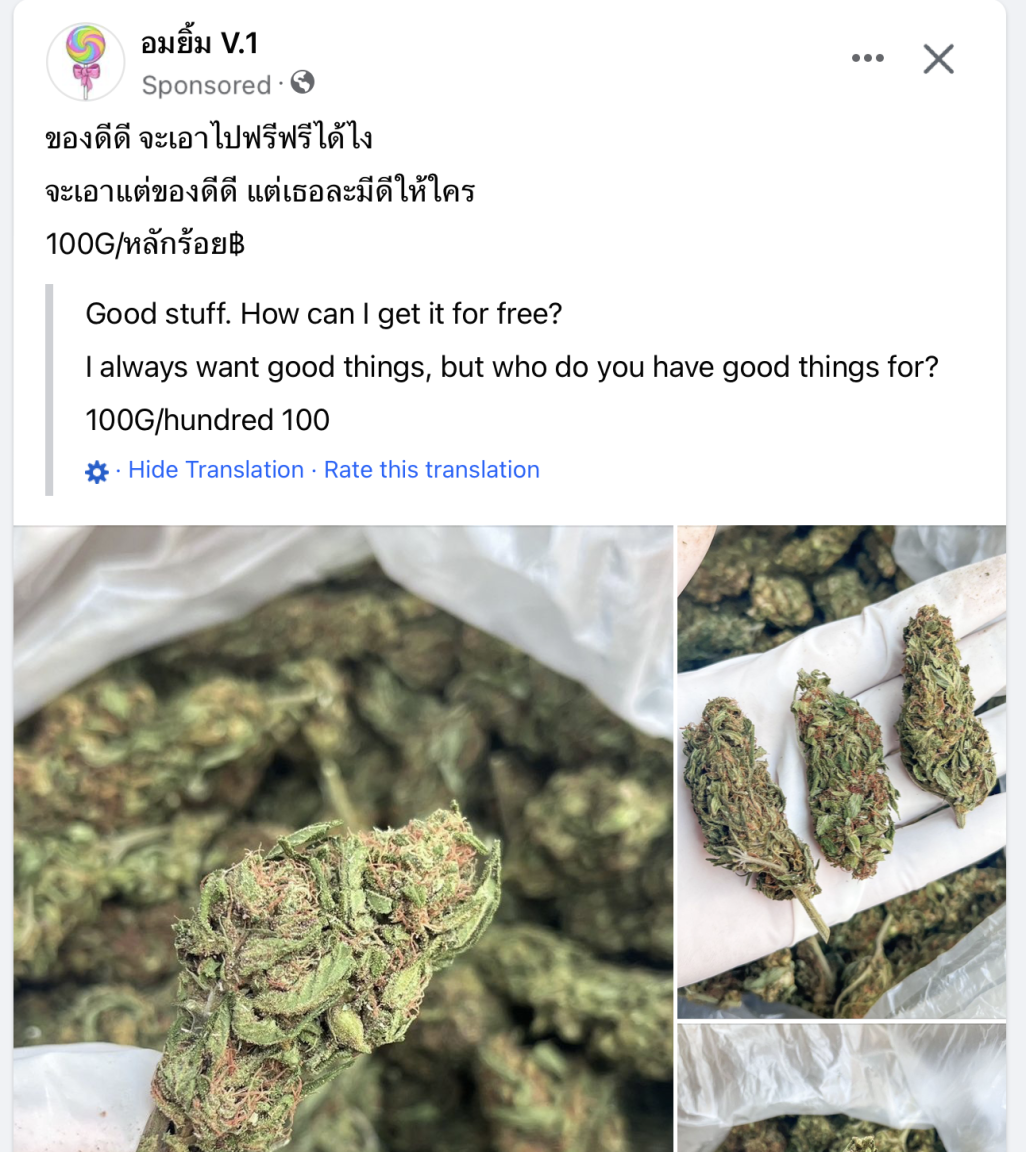Open the post's three-dot overflow menu
This screenshot has width=1026, height=1152.
[867, 59]
